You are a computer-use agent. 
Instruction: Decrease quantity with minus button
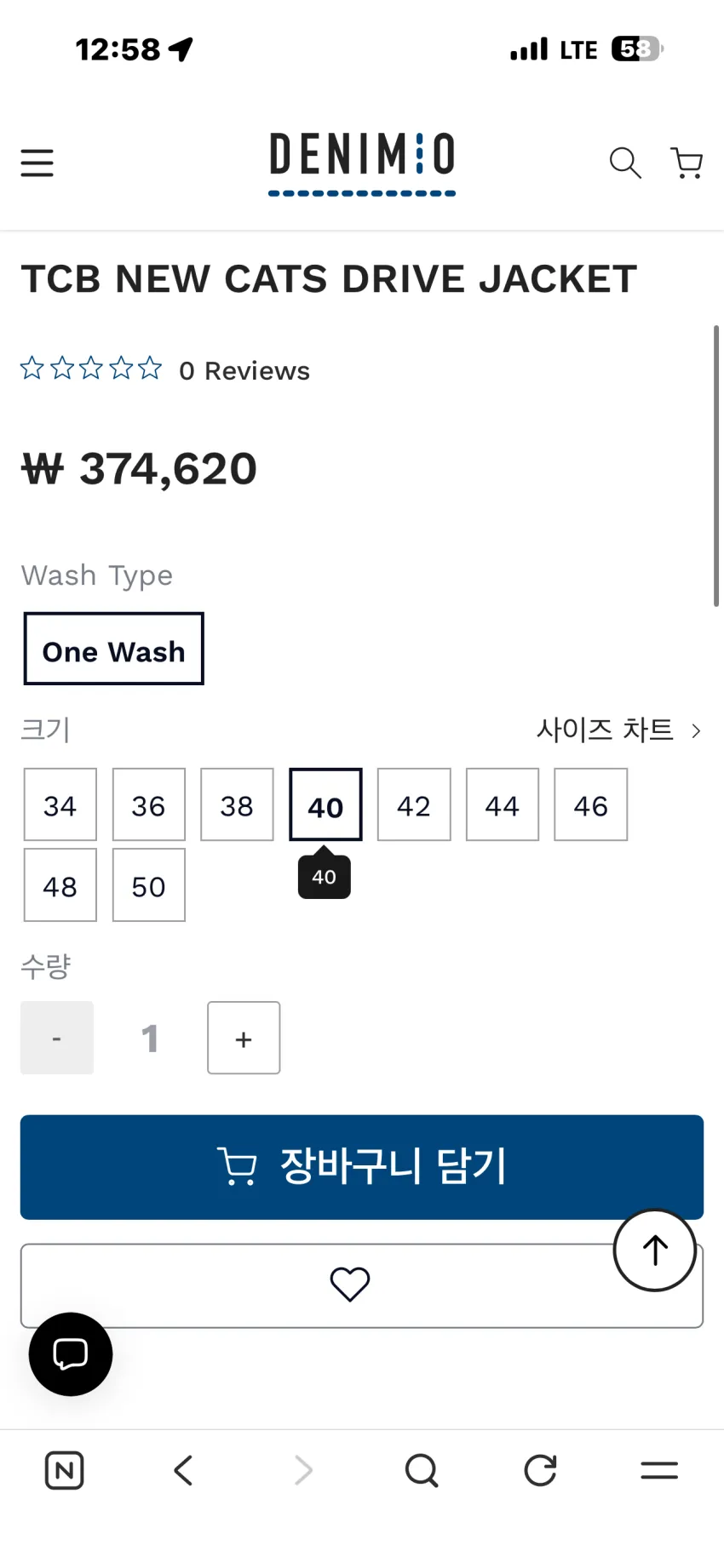[57, 1038]
